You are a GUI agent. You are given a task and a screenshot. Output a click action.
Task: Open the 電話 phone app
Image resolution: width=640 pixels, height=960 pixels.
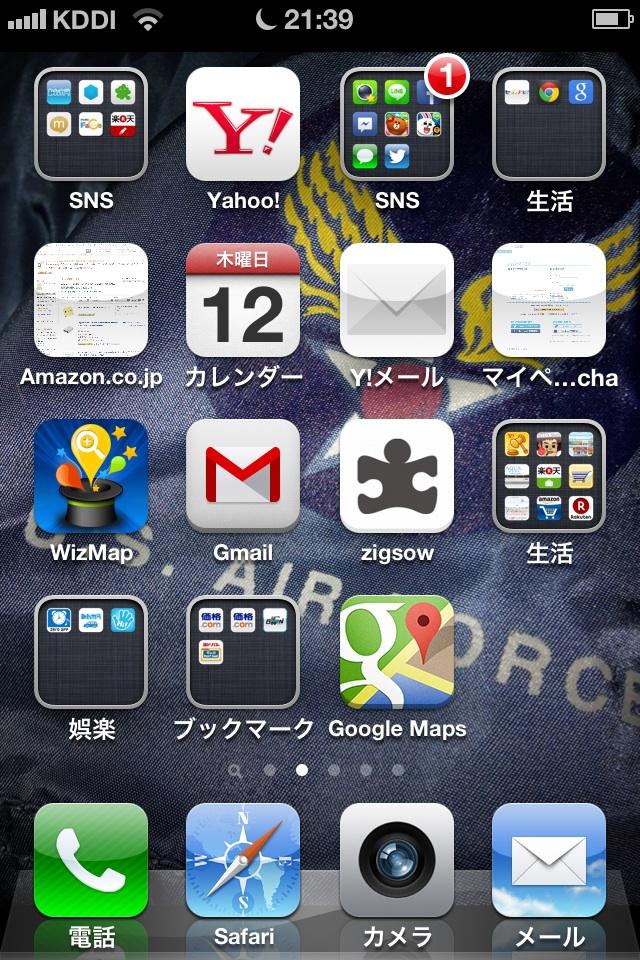91,860
